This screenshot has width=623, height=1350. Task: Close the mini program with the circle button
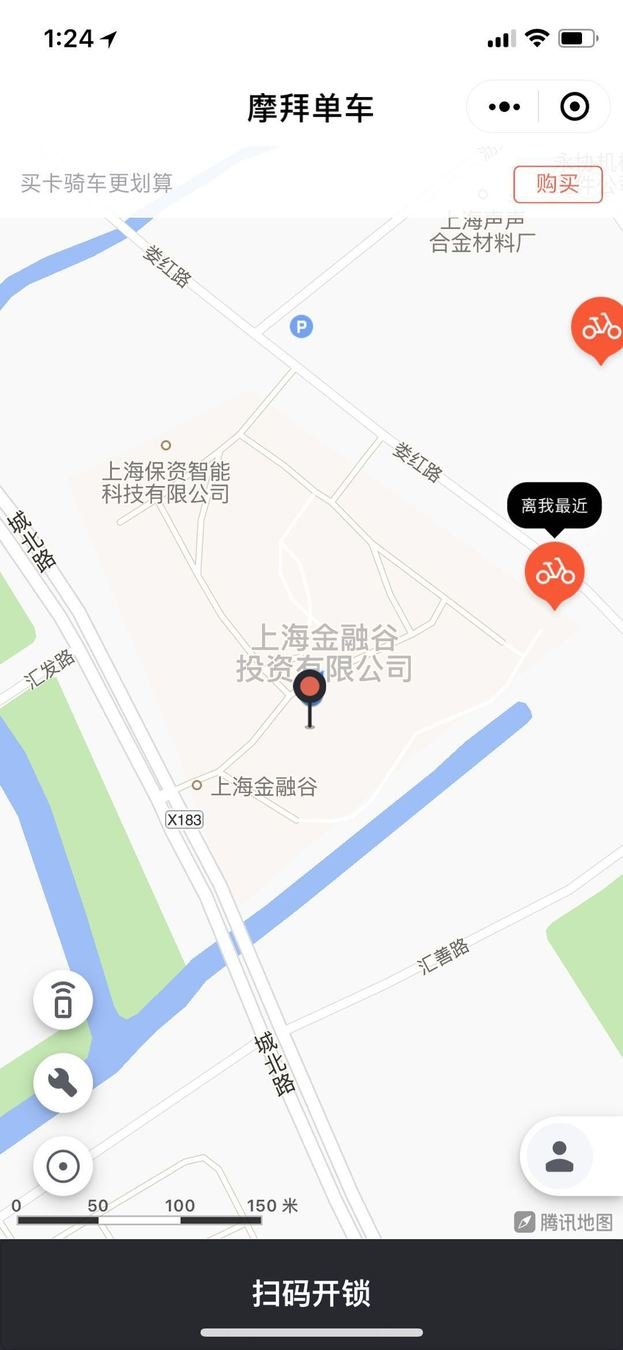tap(574, 106)
